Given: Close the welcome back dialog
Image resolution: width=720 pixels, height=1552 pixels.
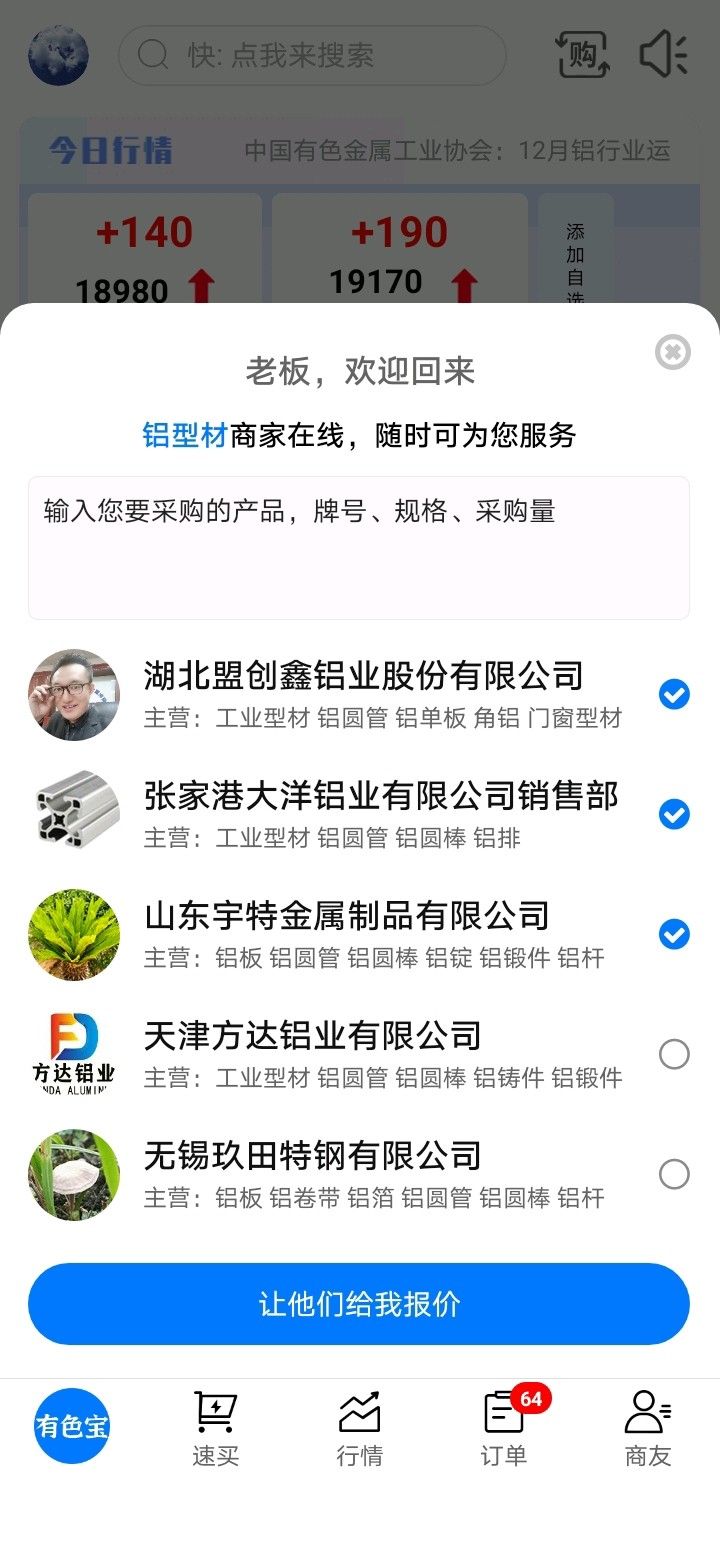Looking at the screenshot, I should pos(673,352).
